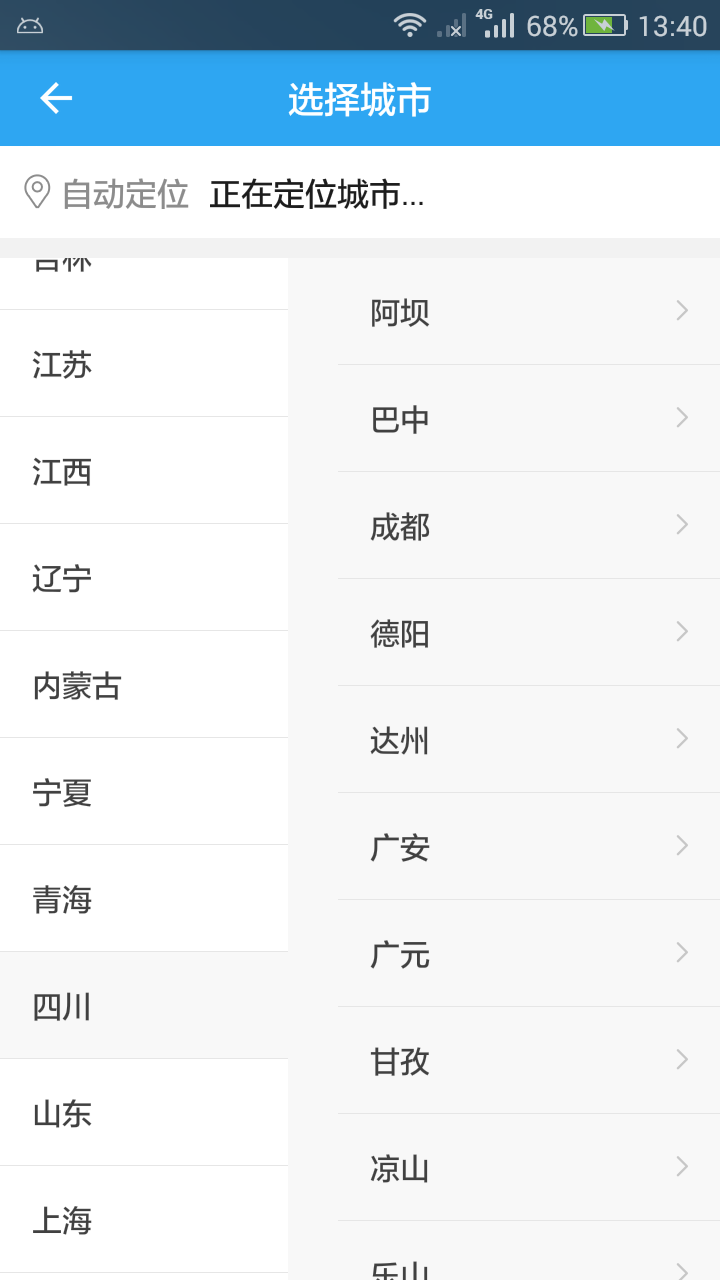Choose 内蒙古 in the province list

144,685
